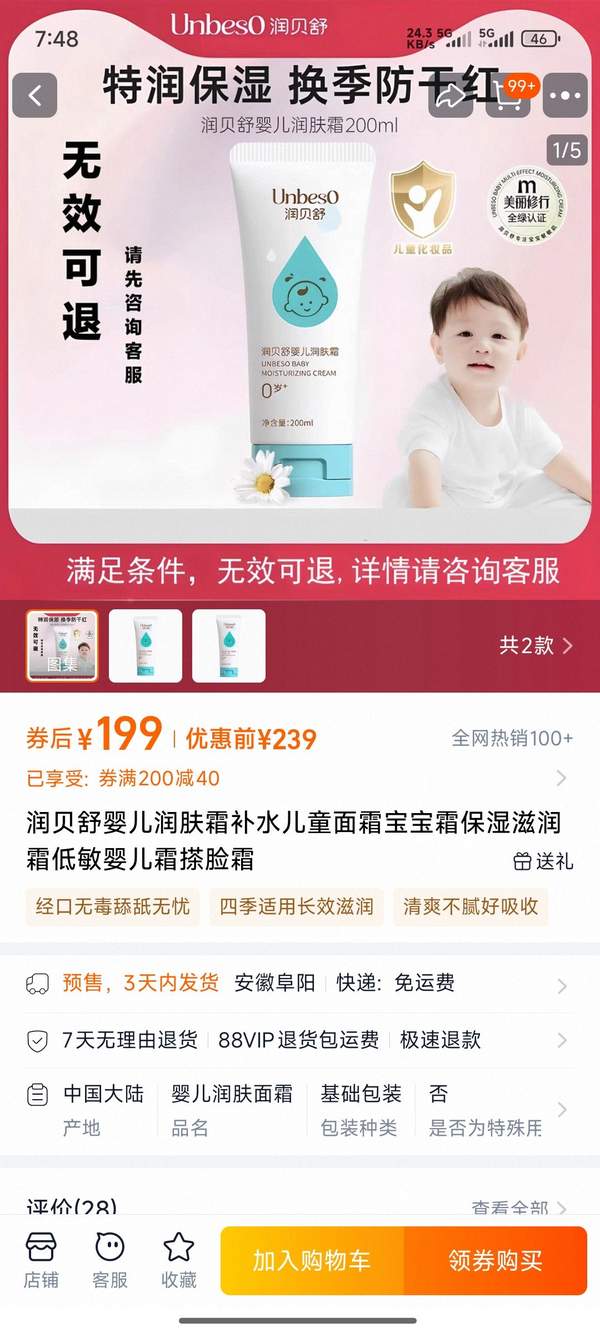The image size is (600, 1333).
Task: Select the first gallery thumbnail labeled 图集
Action: (x=62, y=646)
